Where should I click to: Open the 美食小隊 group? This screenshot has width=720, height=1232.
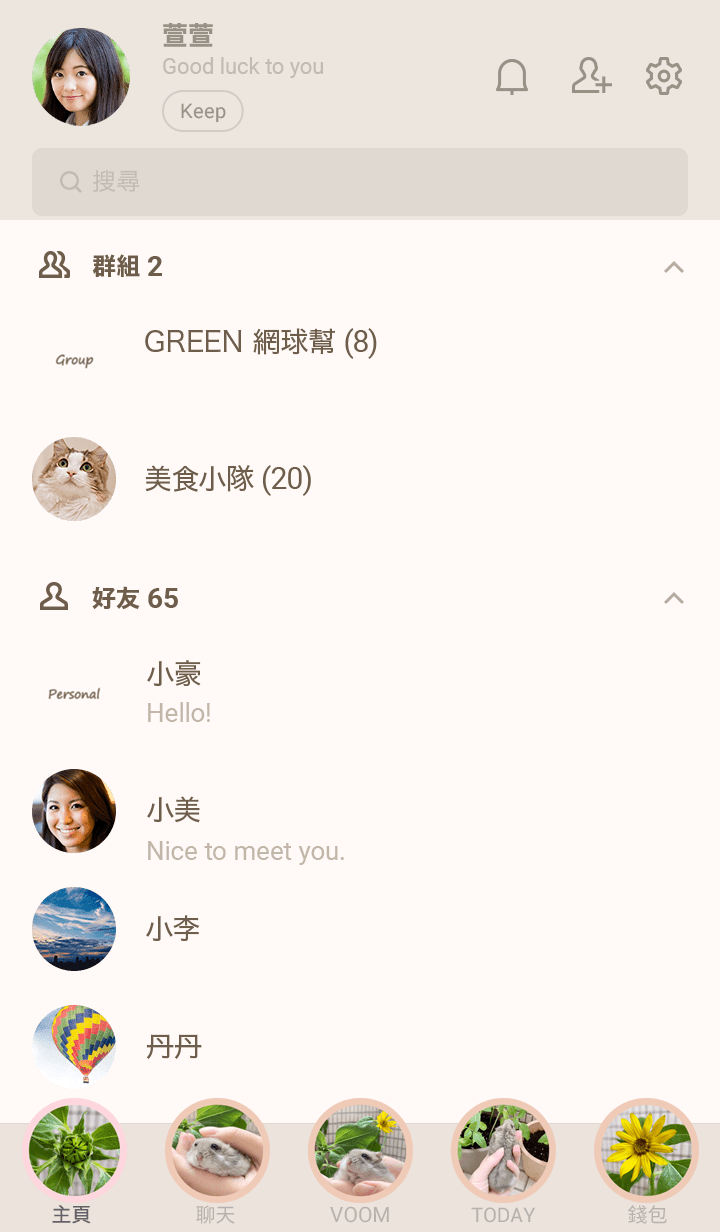360,479
